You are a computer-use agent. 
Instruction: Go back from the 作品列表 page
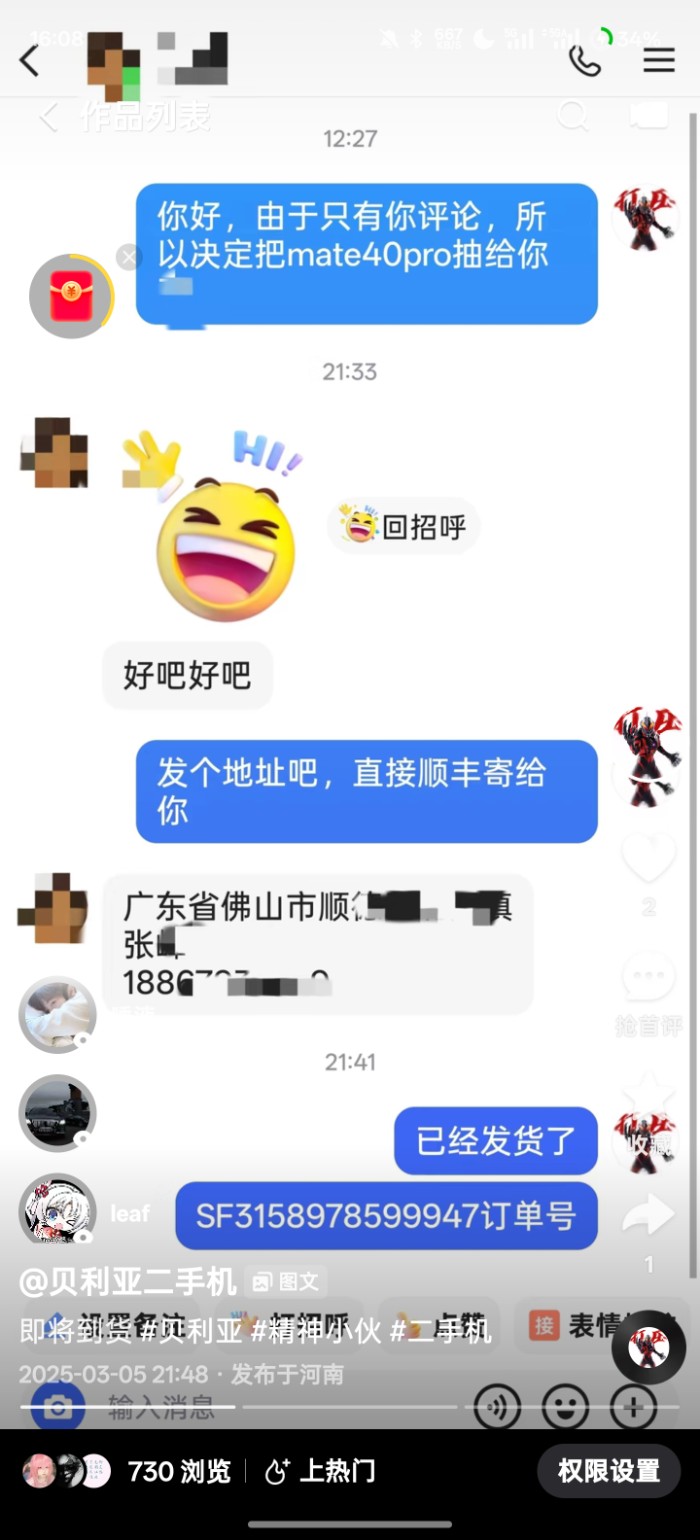[x=48, y=117]
